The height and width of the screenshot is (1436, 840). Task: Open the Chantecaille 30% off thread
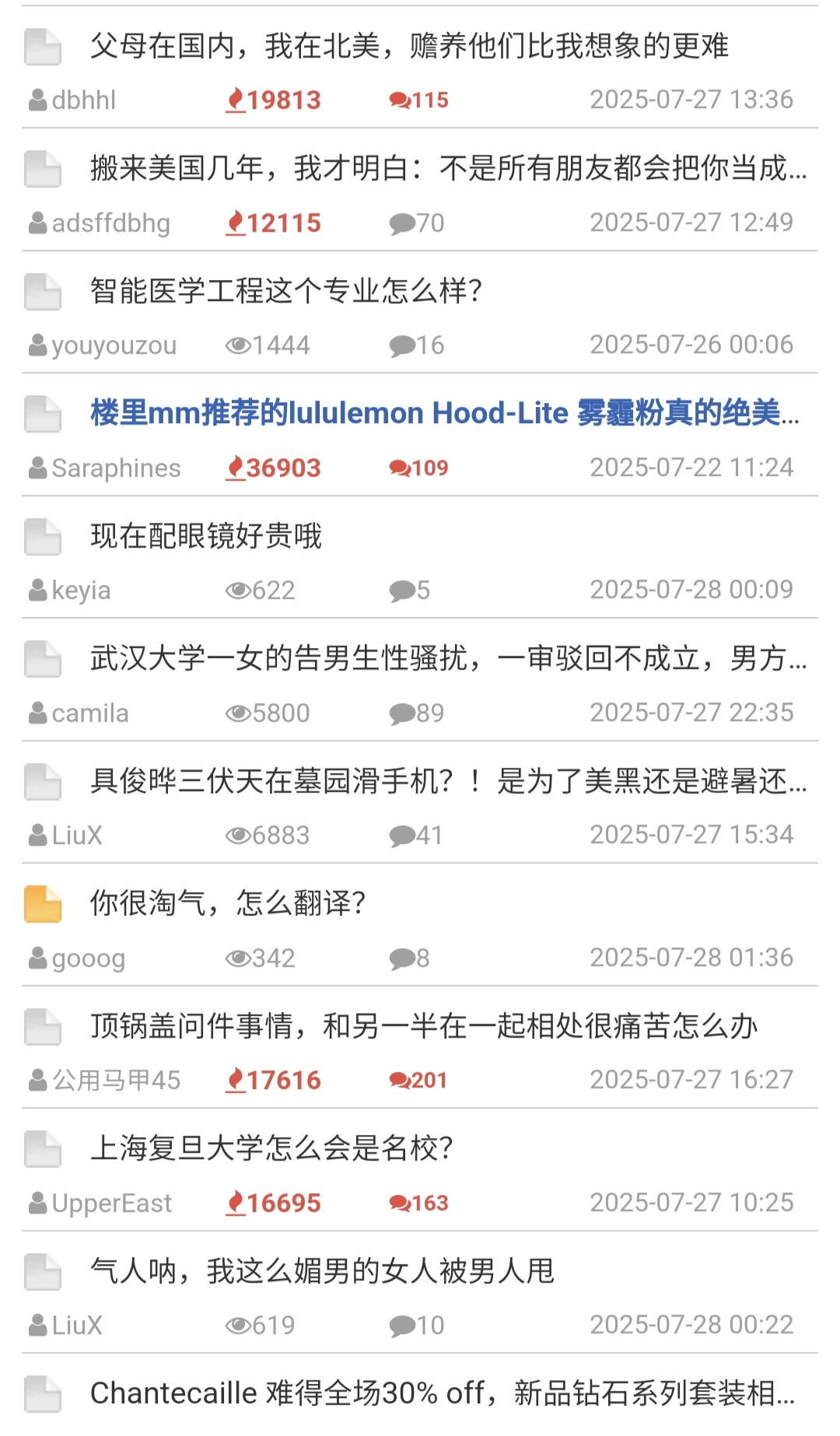tap(443, 1393)
